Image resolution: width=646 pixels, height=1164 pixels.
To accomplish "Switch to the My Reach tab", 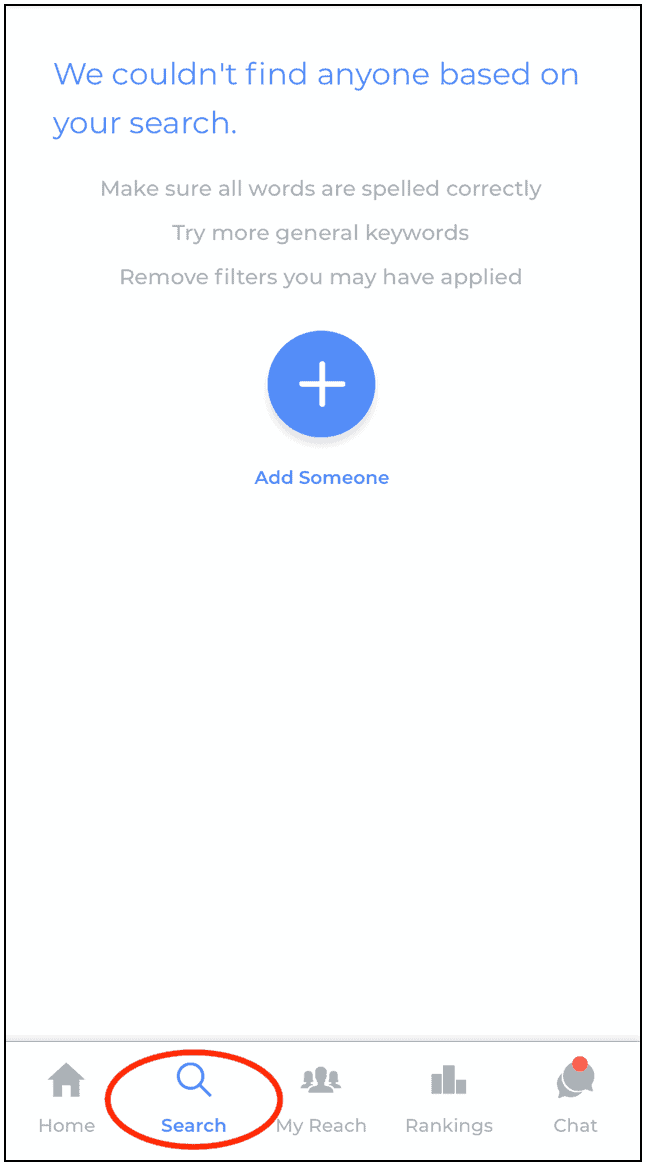I will pos(322,1098).
